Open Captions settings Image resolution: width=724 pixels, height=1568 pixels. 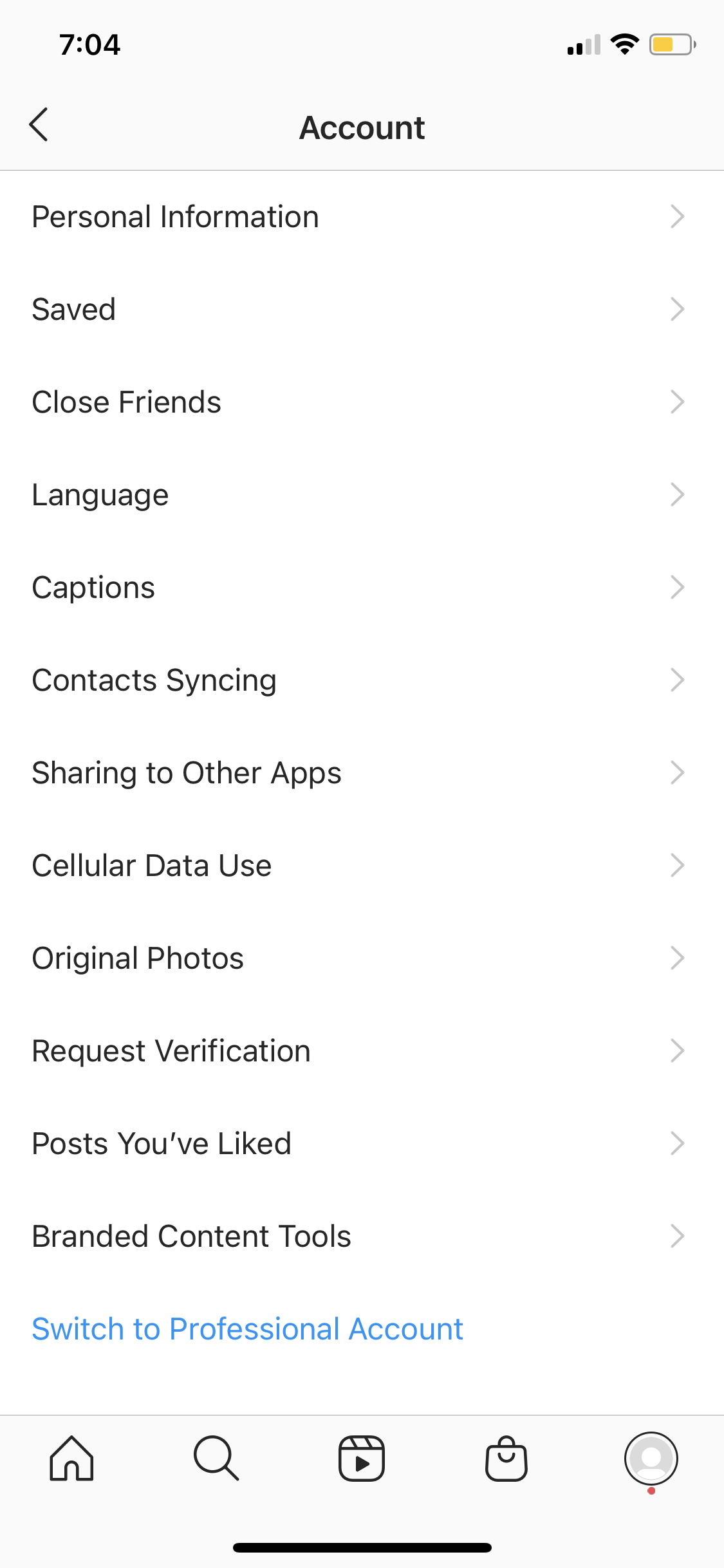coord(362,588)
